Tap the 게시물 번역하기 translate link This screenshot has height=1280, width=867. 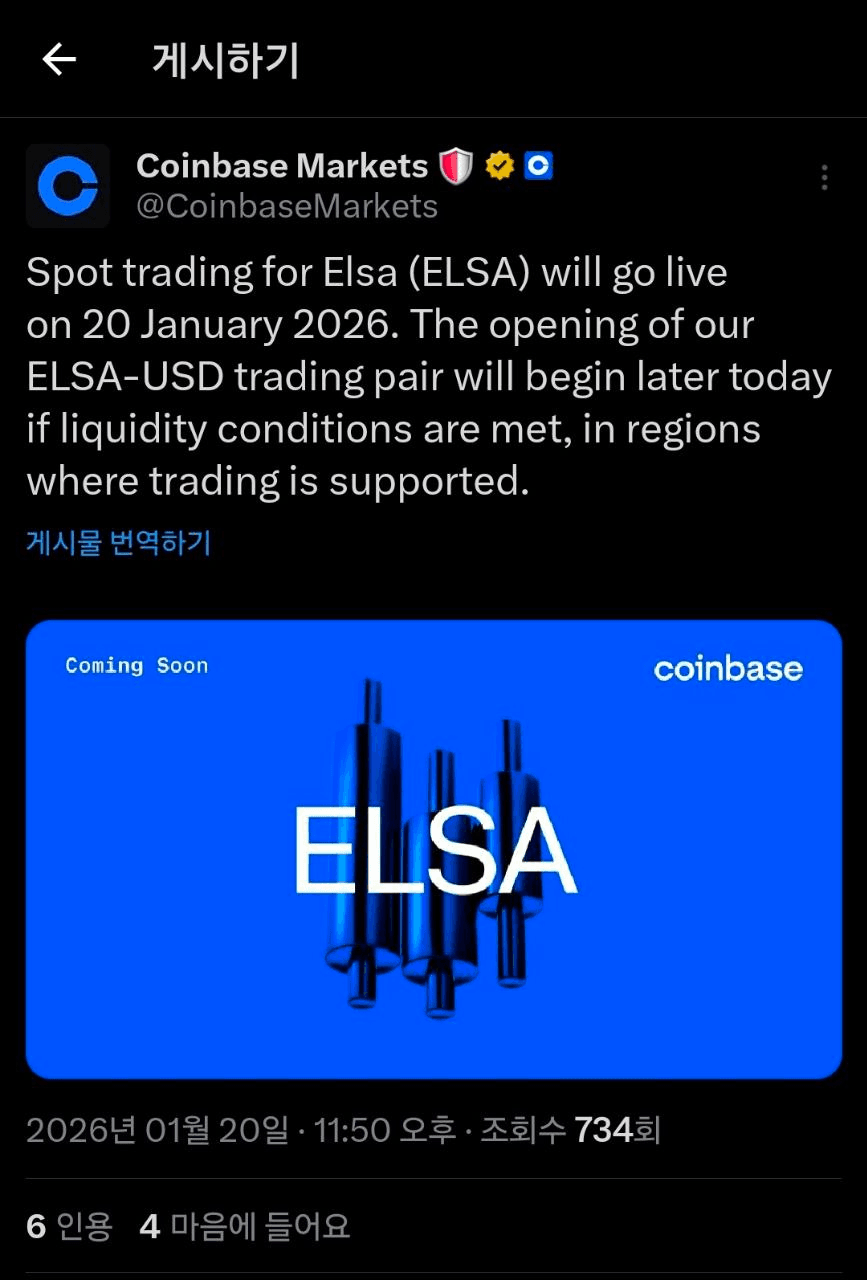pyautogui.click(x=118, y=543)
